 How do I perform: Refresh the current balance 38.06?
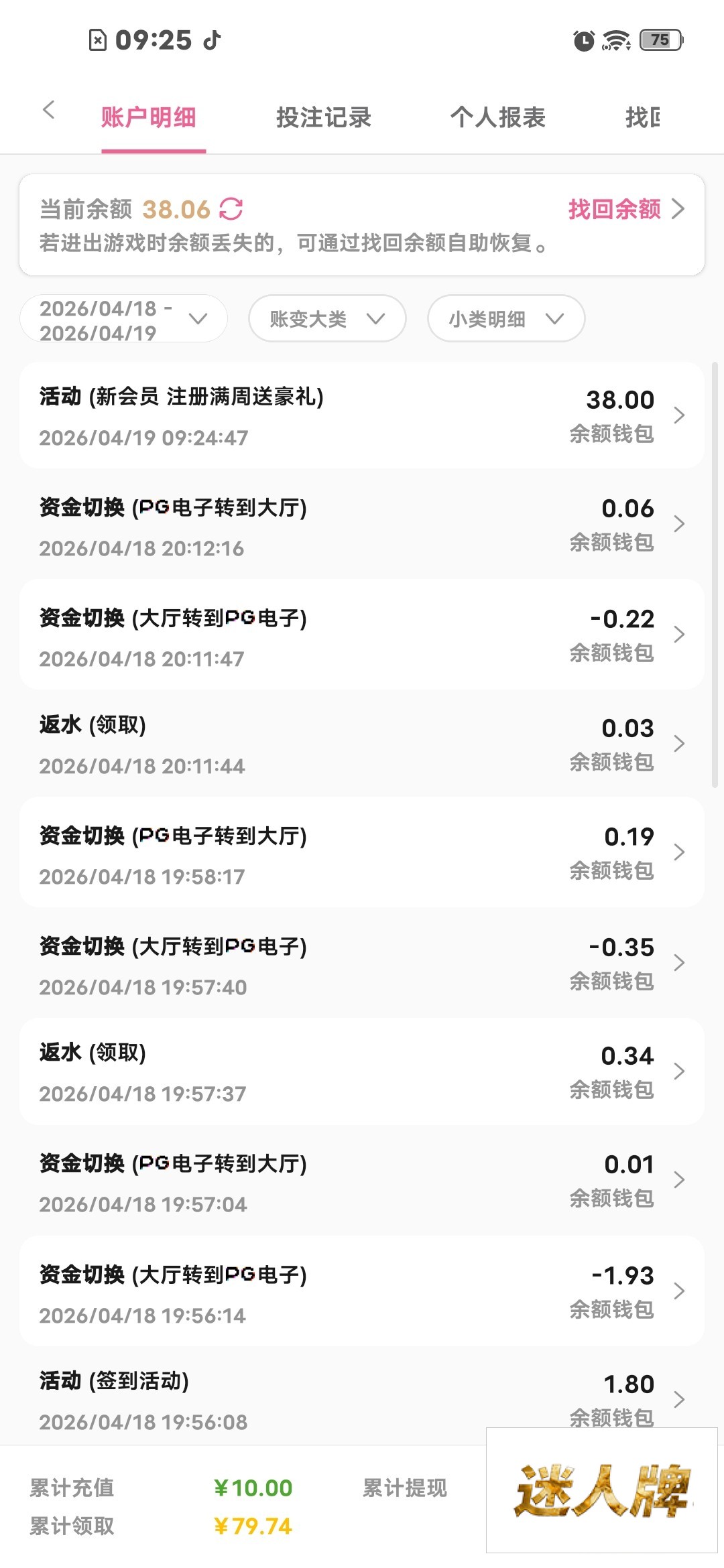(231, 209)
